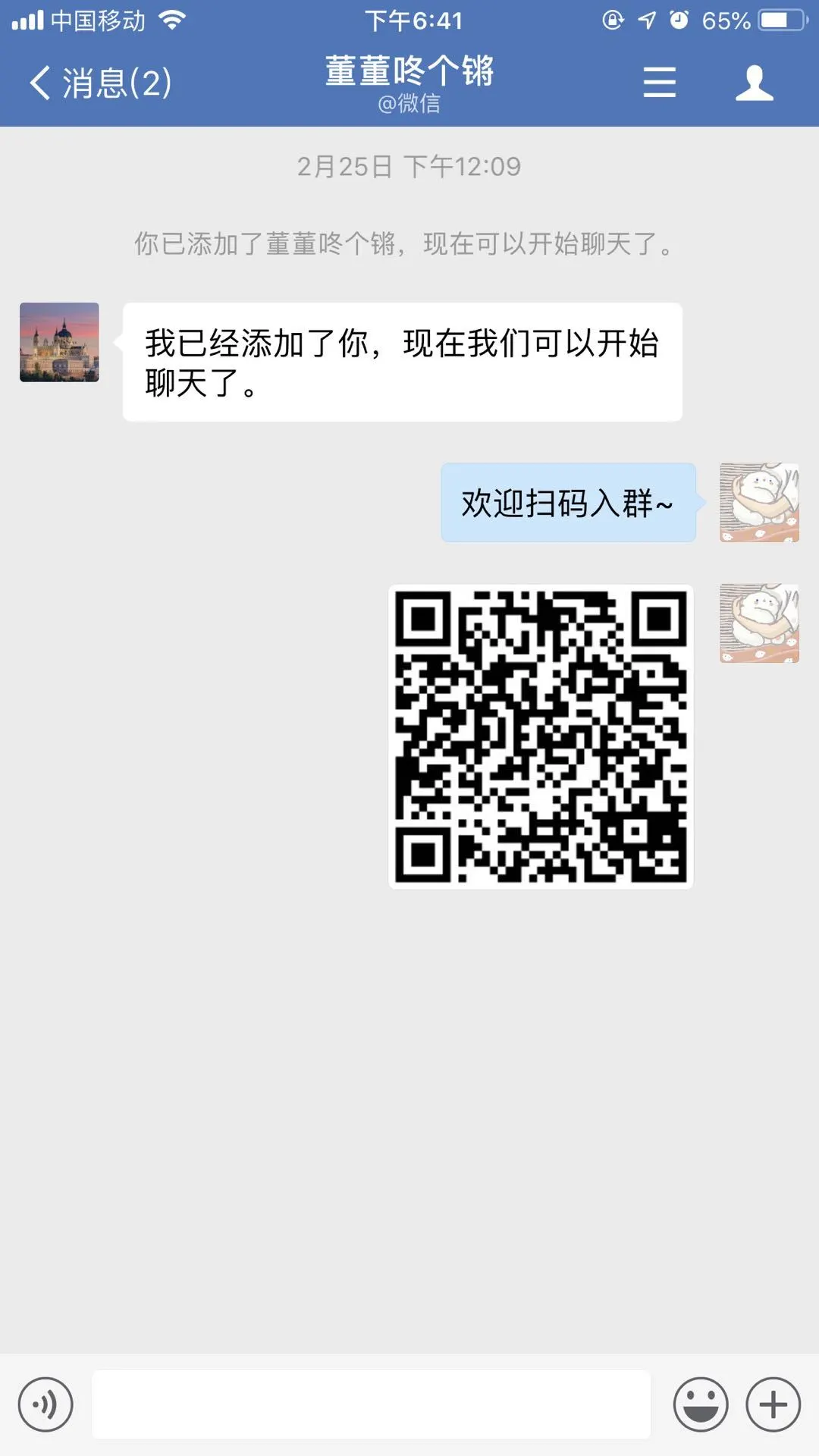Switch to voice message input
This screenshot has height=1456, width=819.
45,1404
